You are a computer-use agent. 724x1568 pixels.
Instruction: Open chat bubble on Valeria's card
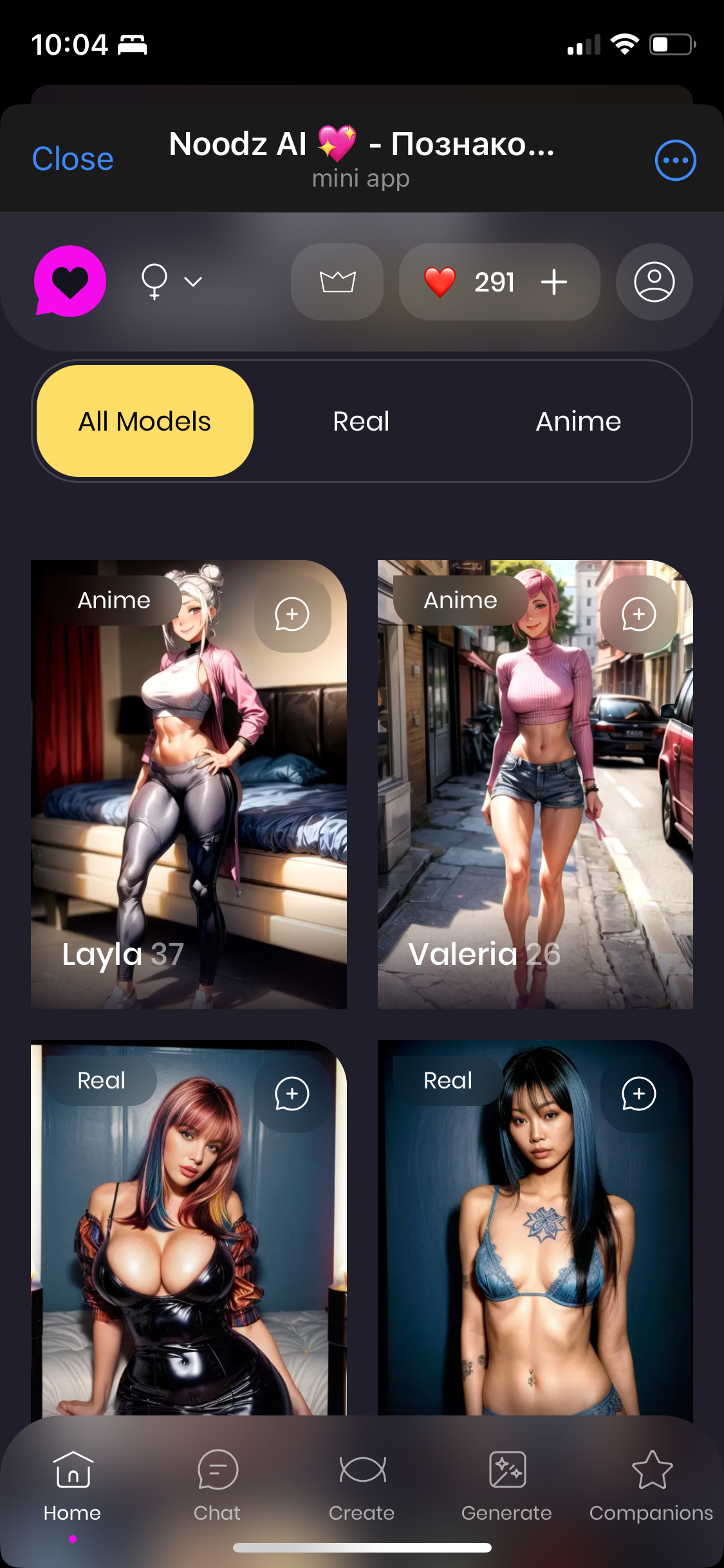click(x=639, y=614)
